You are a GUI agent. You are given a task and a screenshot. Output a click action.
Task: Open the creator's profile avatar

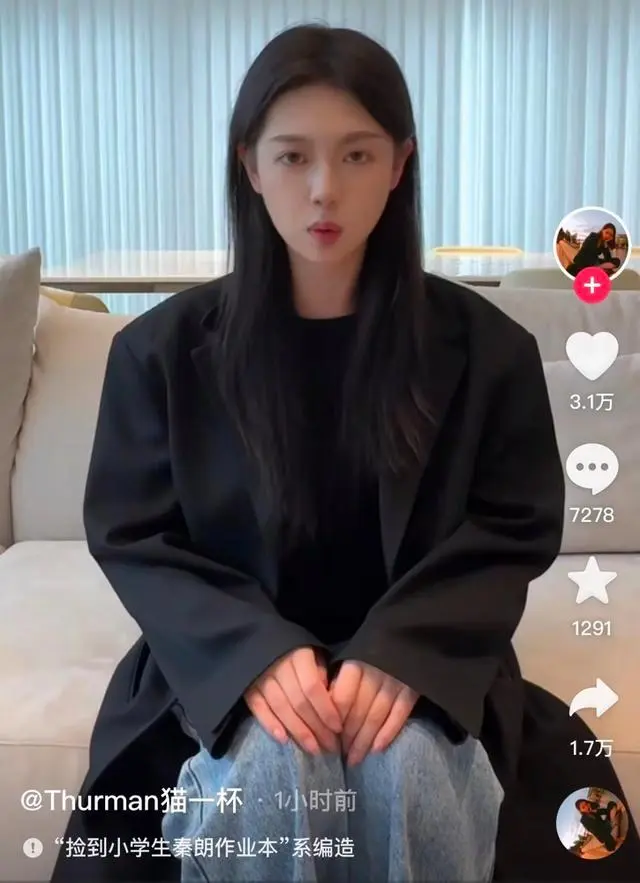(x=591, y=243)
